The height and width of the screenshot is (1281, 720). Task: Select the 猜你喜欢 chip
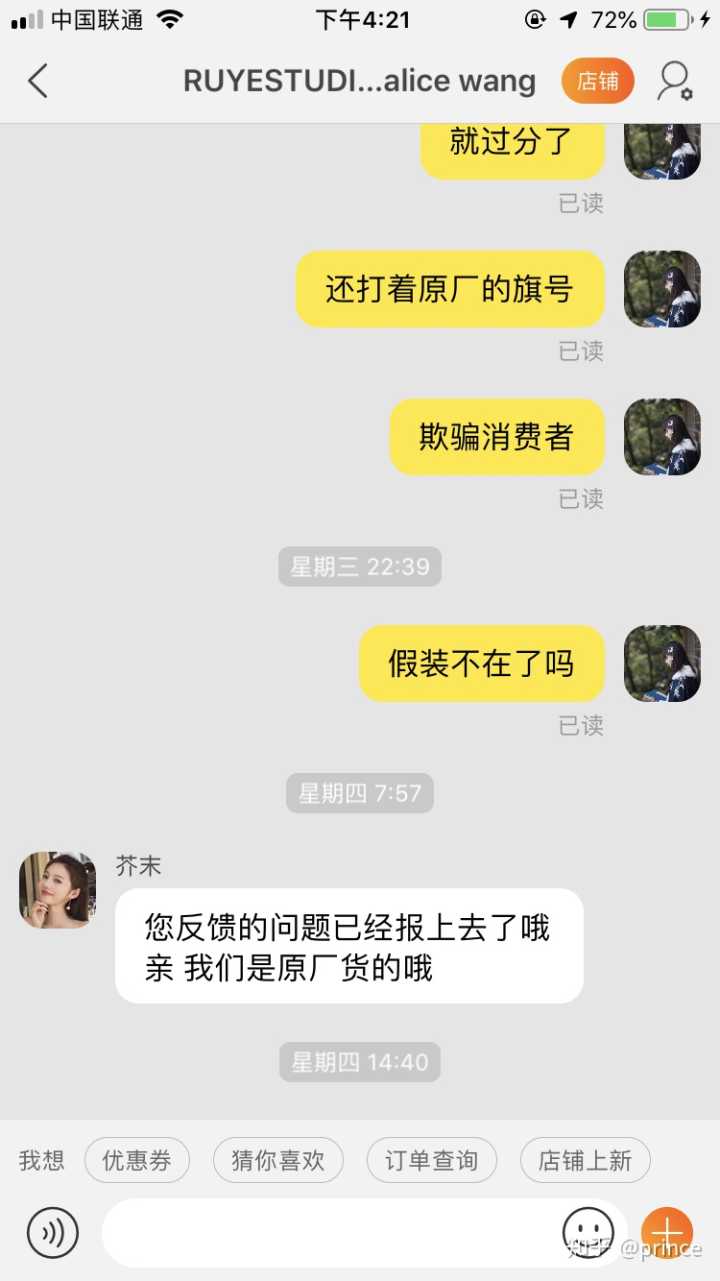pos(278,1160)
